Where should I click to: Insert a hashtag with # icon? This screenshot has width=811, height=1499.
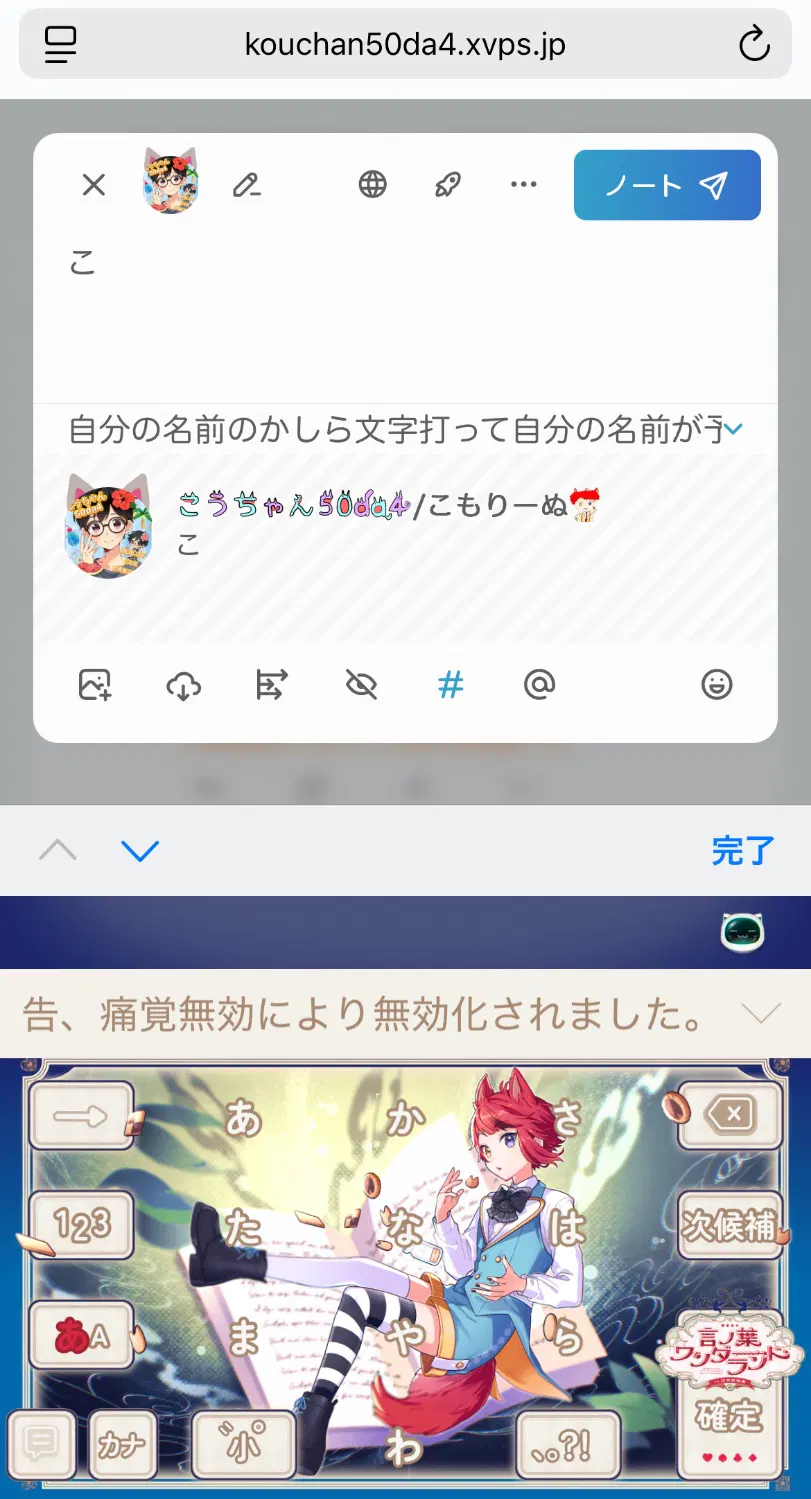point(451,685)
